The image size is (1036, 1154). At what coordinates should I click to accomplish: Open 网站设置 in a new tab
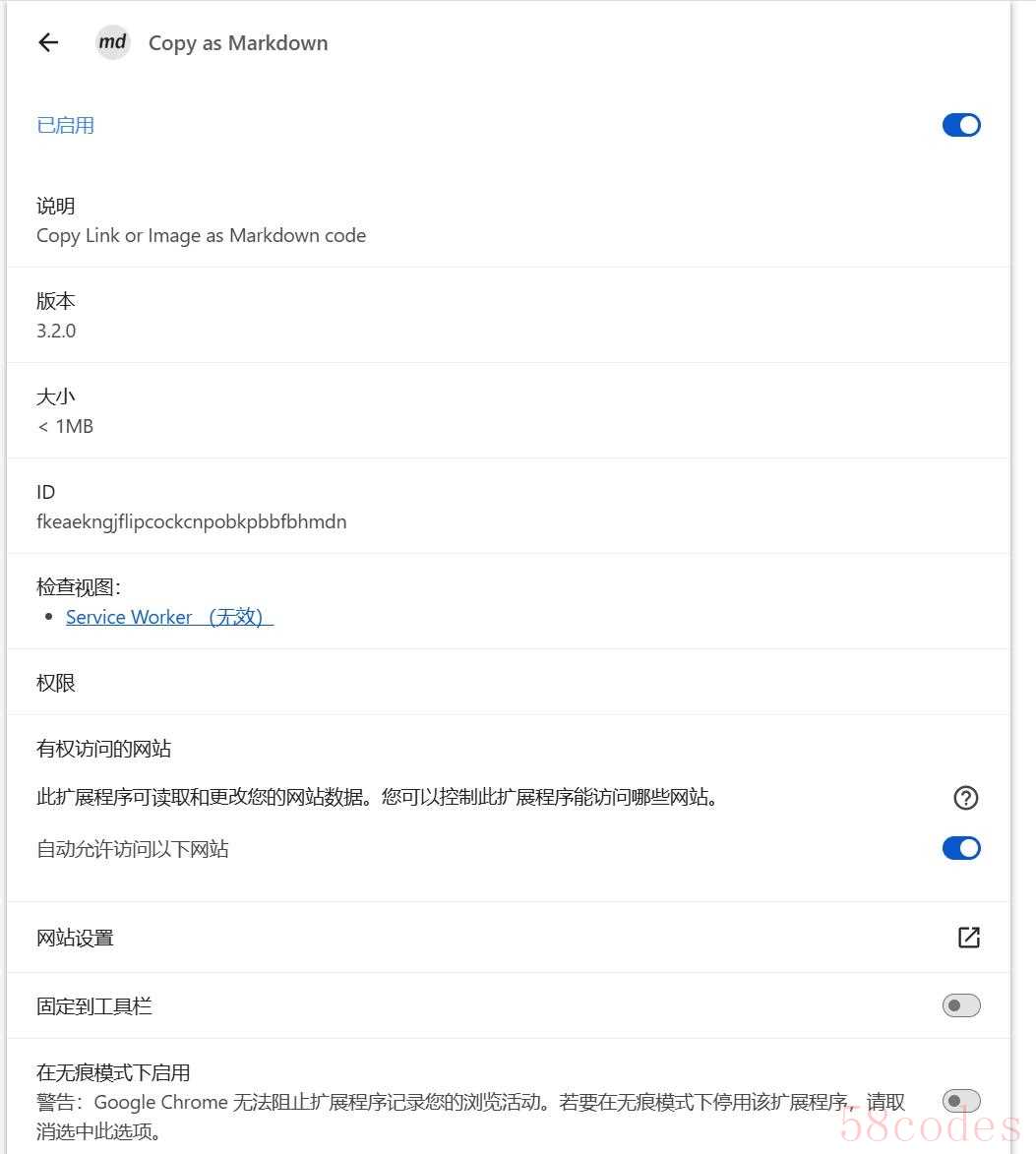tap(968, 938)
